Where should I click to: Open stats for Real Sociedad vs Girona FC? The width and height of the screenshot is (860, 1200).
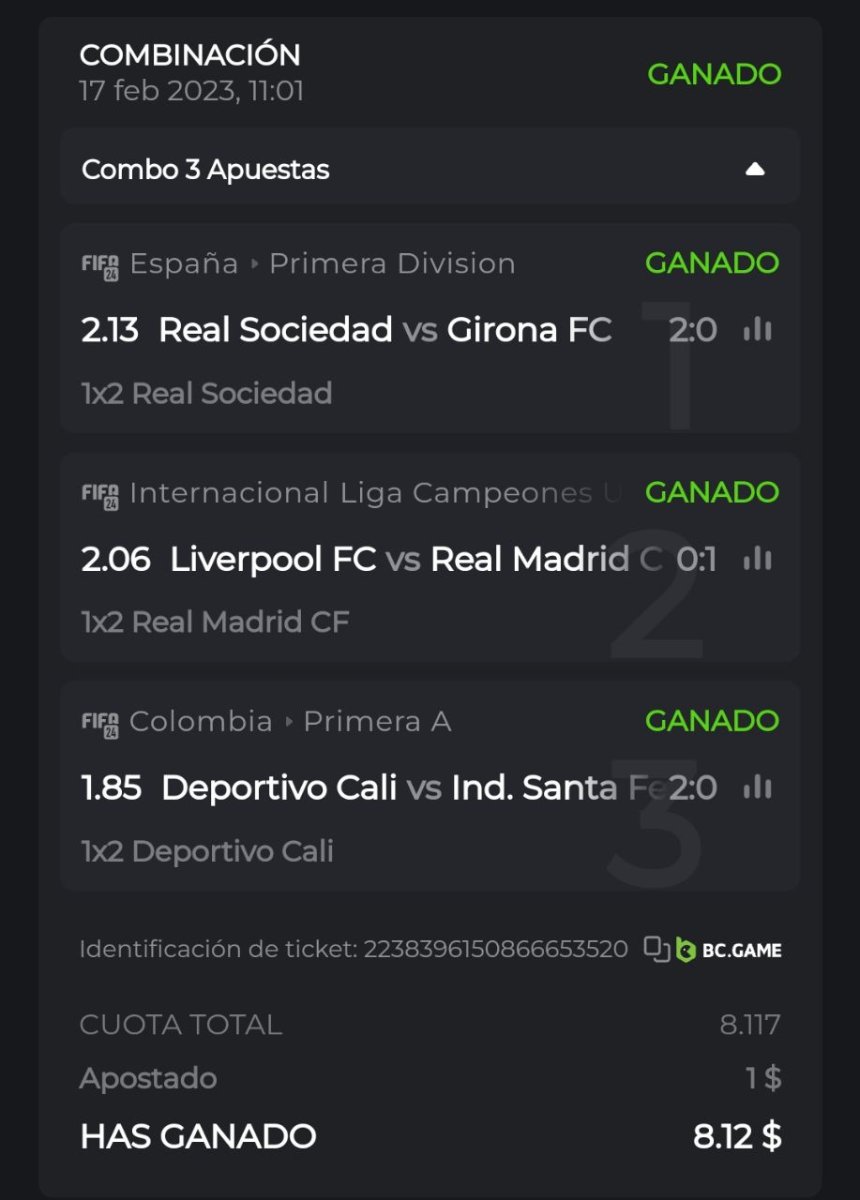(x=757, y=330)
